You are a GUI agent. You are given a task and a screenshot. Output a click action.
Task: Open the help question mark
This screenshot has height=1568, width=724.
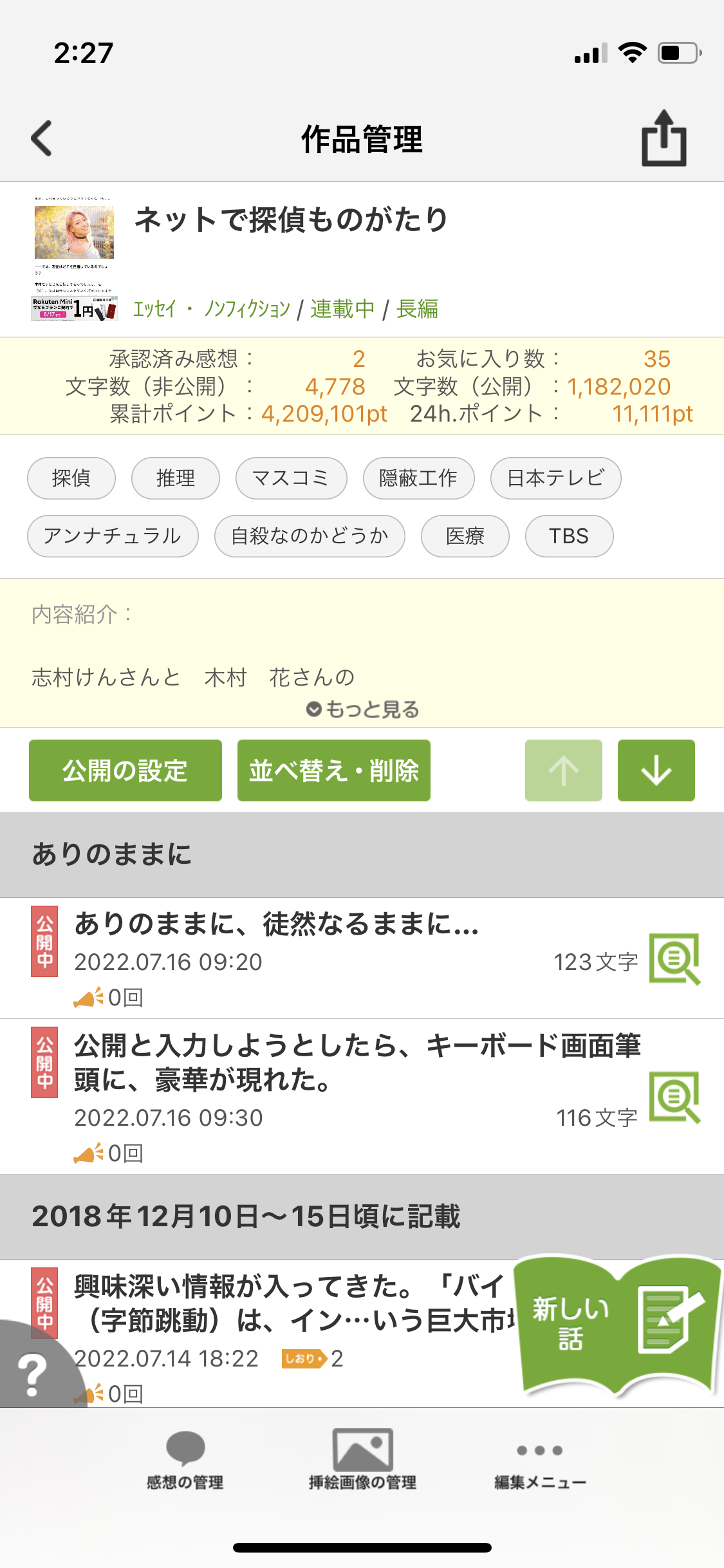click(32, 1374)
